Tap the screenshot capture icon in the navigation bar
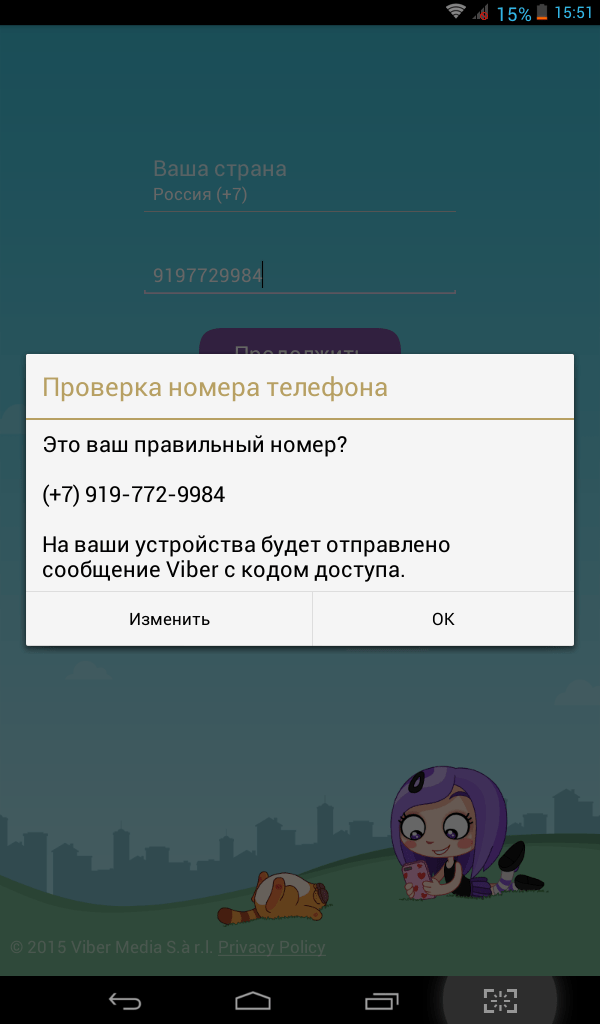This screenshot has height=1024, width=600. (499, 999)
